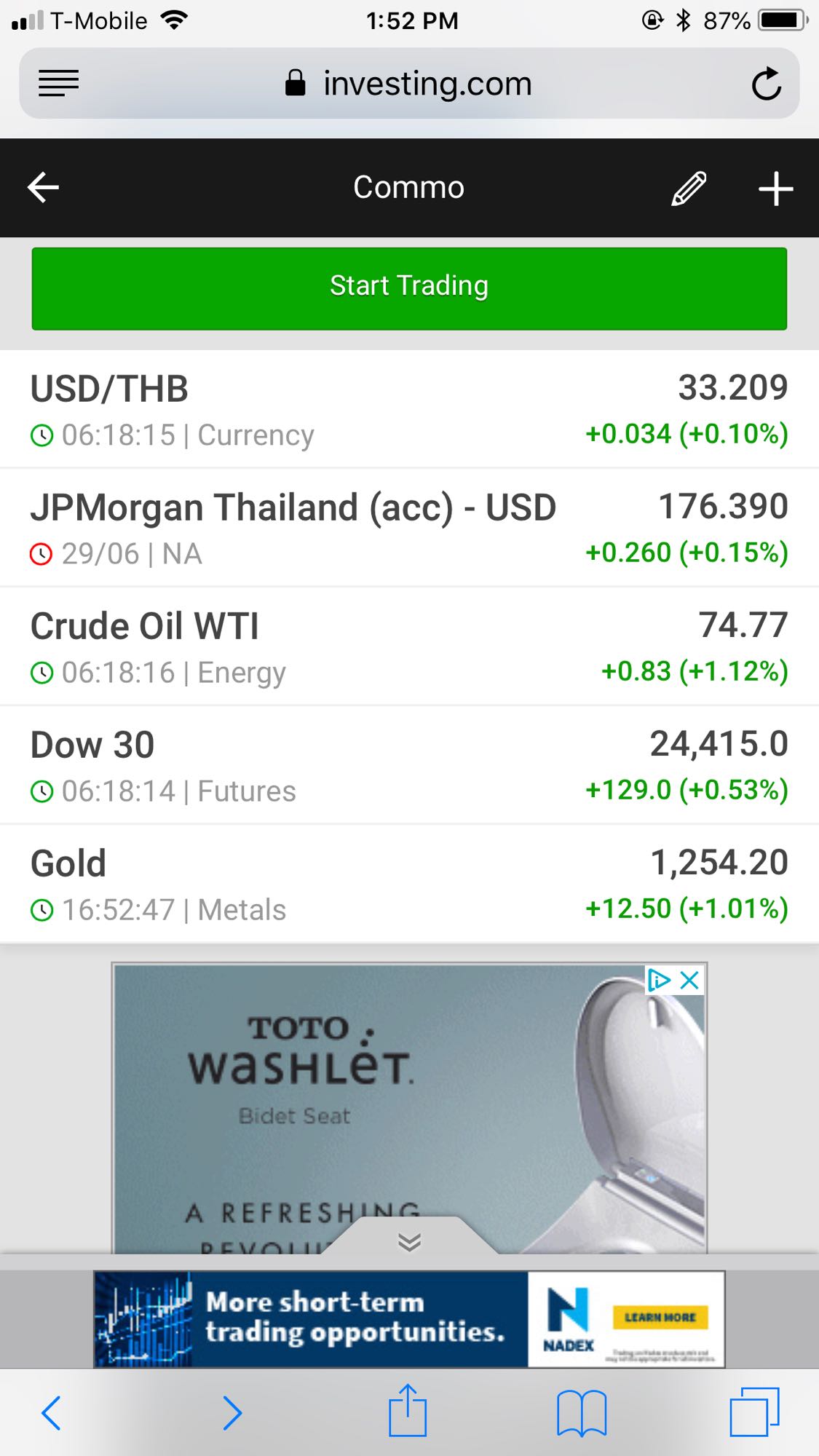Edit the watchlist with the pencil icon
819x1456 pixels.
(x=689, y=189)
